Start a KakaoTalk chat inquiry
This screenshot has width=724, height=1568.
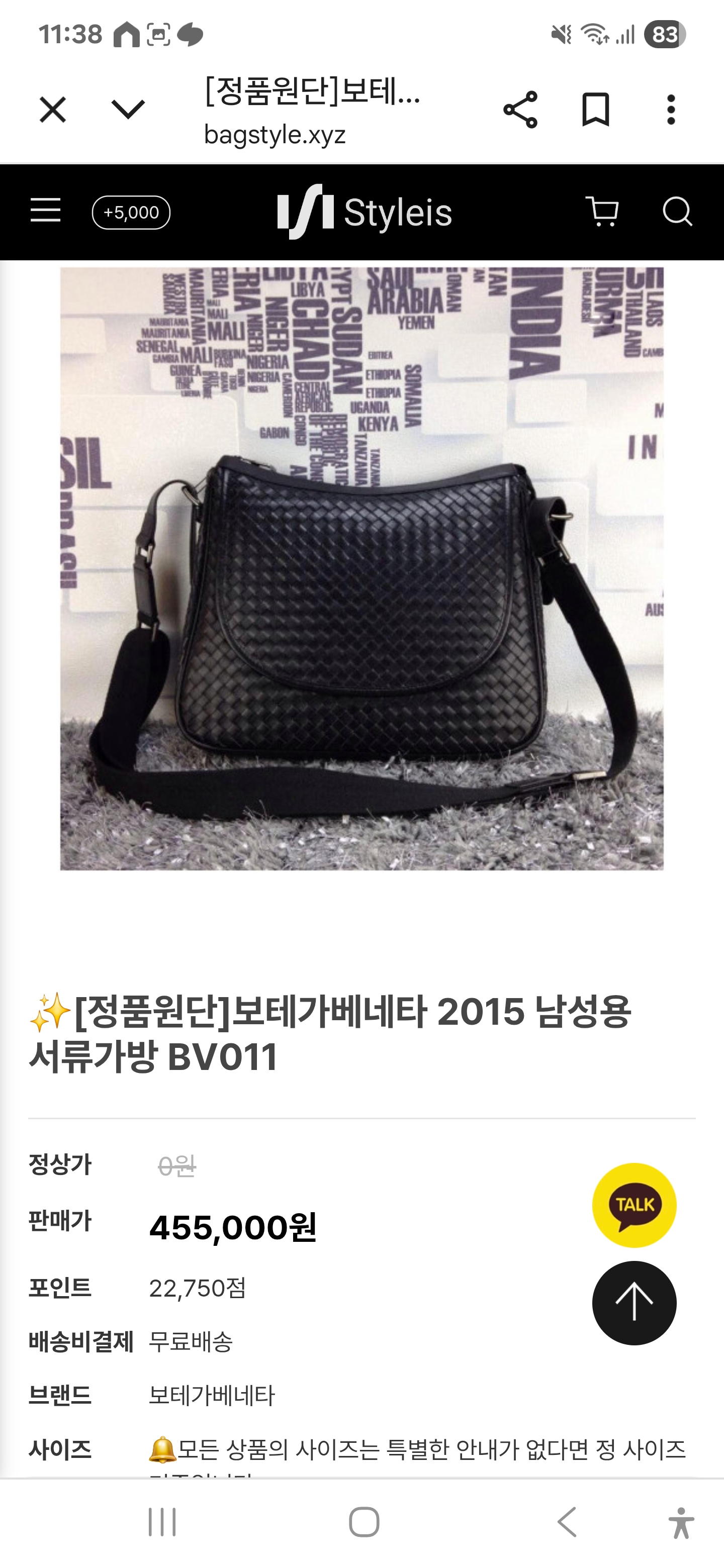(x=634, y=1205)
